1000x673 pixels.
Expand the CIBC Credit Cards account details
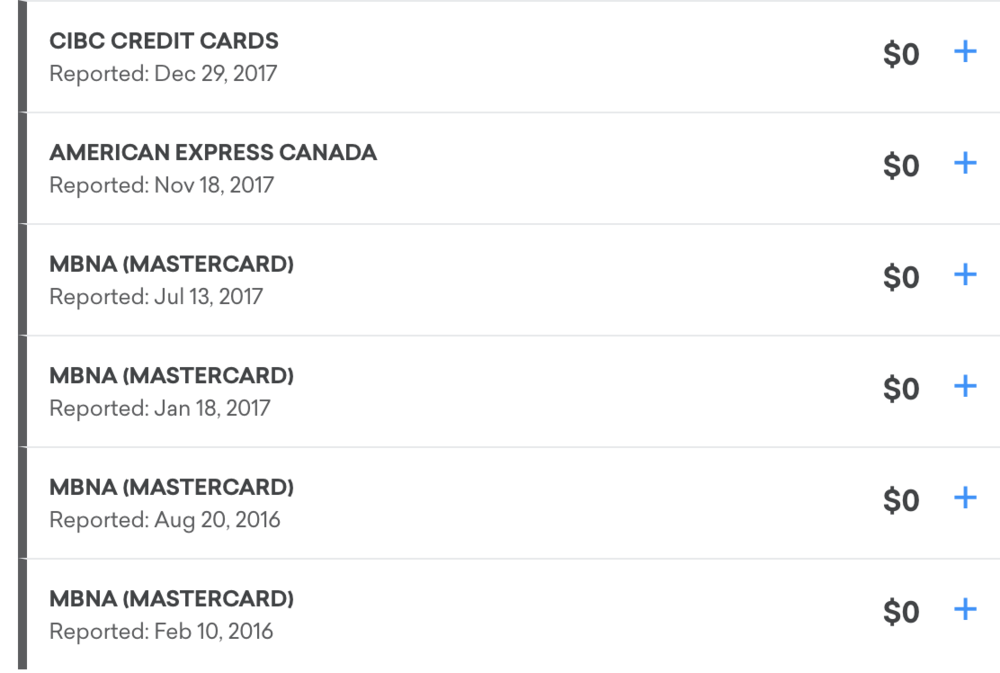point(965,52)
